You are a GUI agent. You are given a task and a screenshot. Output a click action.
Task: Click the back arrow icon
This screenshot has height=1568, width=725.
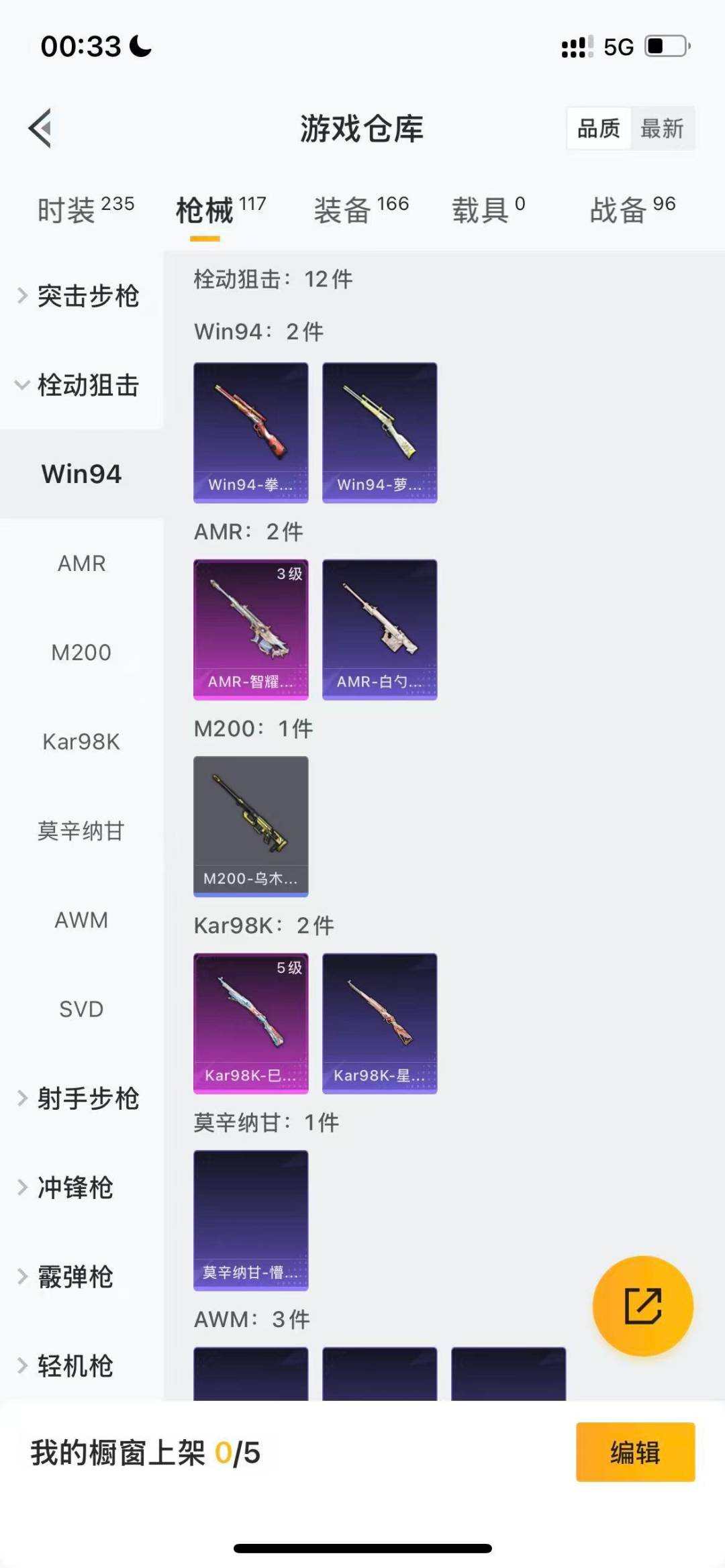pyautogui.click(x=40, y=129)
